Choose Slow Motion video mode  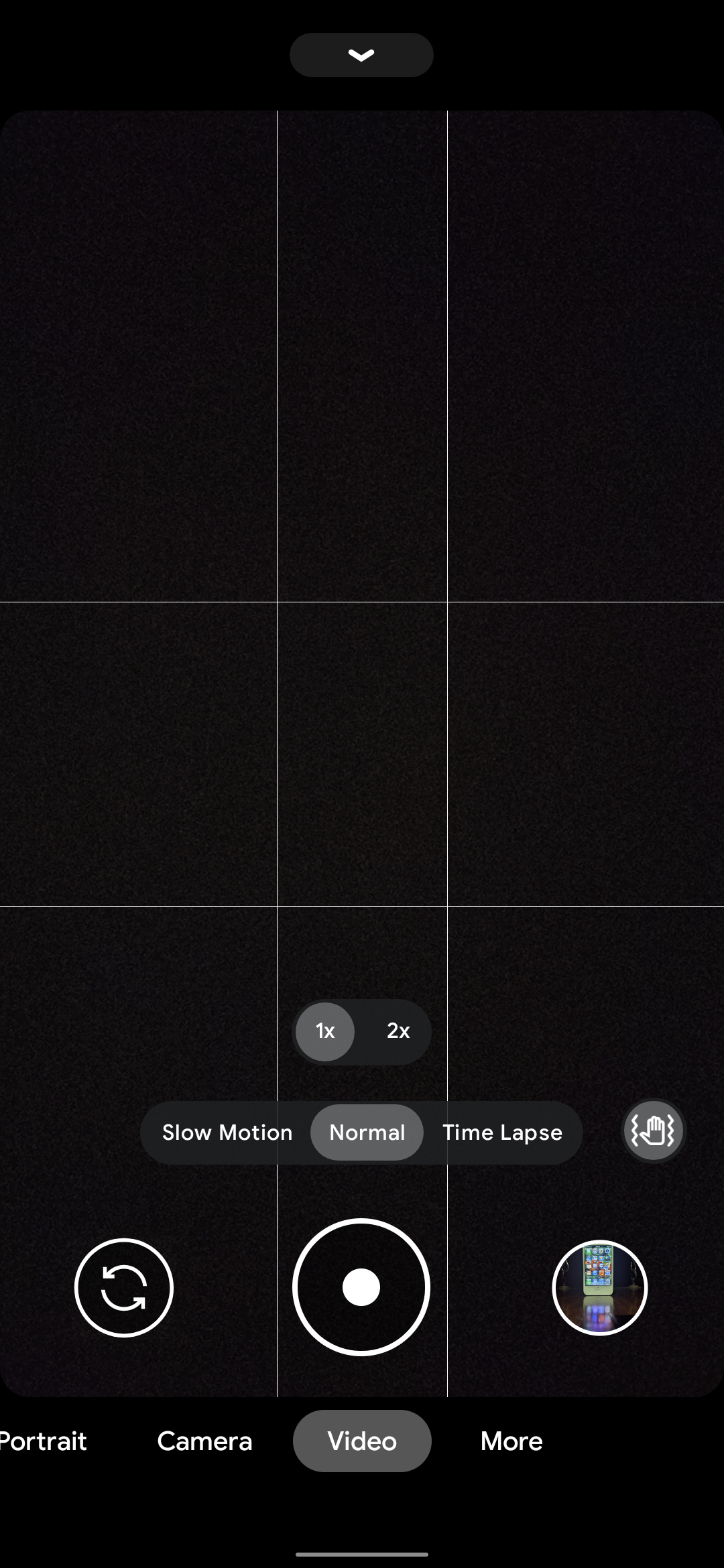[x=227, y=1132]
